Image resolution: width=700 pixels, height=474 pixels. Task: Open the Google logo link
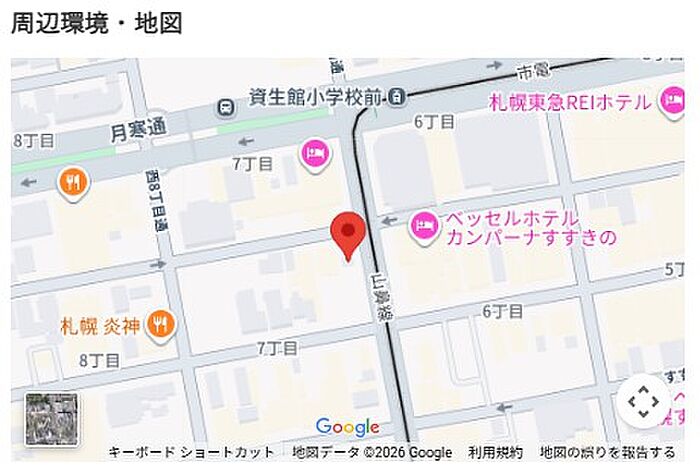tap(348, 428)
